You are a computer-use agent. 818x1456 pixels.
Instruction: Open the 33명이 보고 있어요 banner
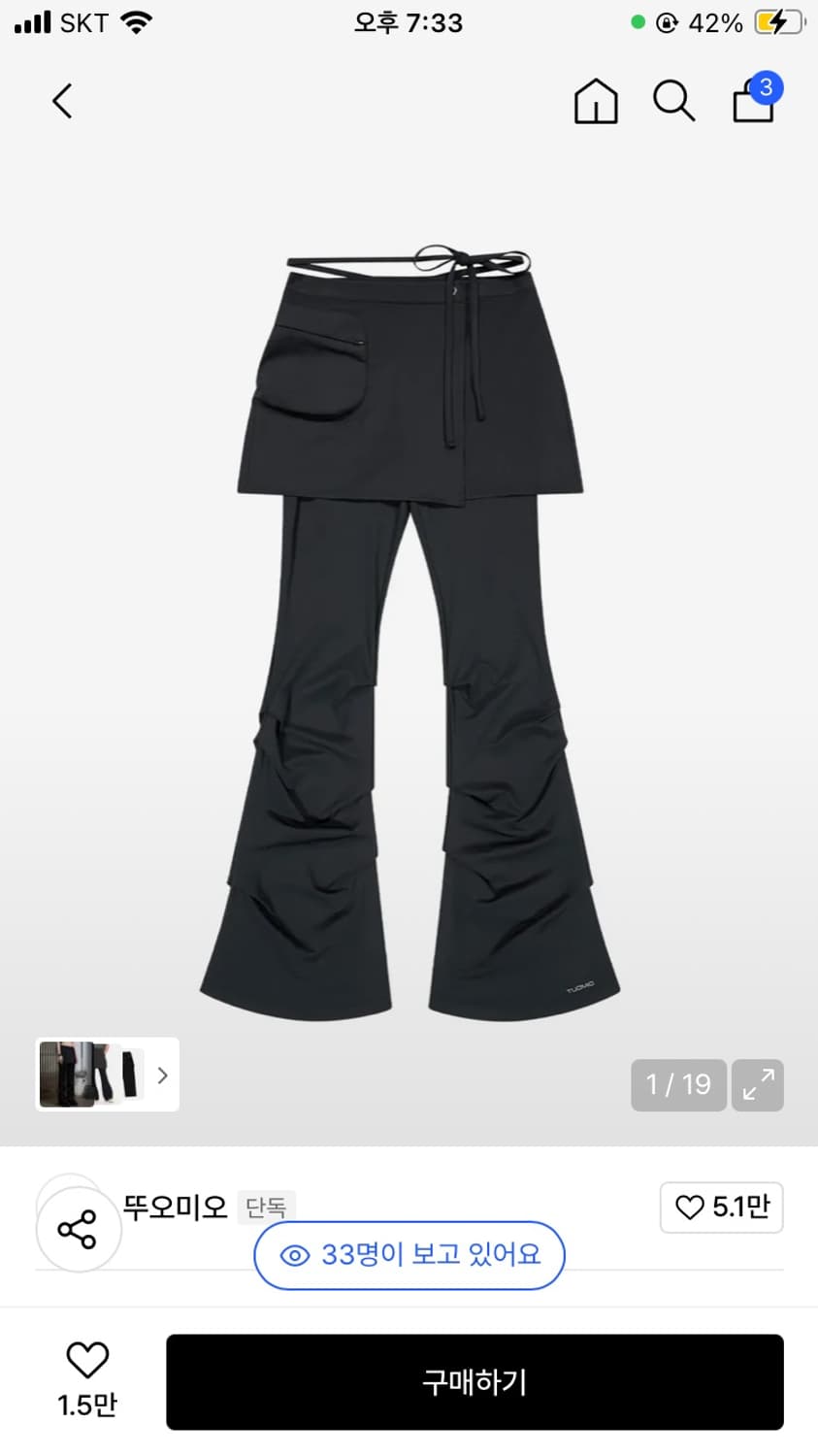tap(409, 1255)
